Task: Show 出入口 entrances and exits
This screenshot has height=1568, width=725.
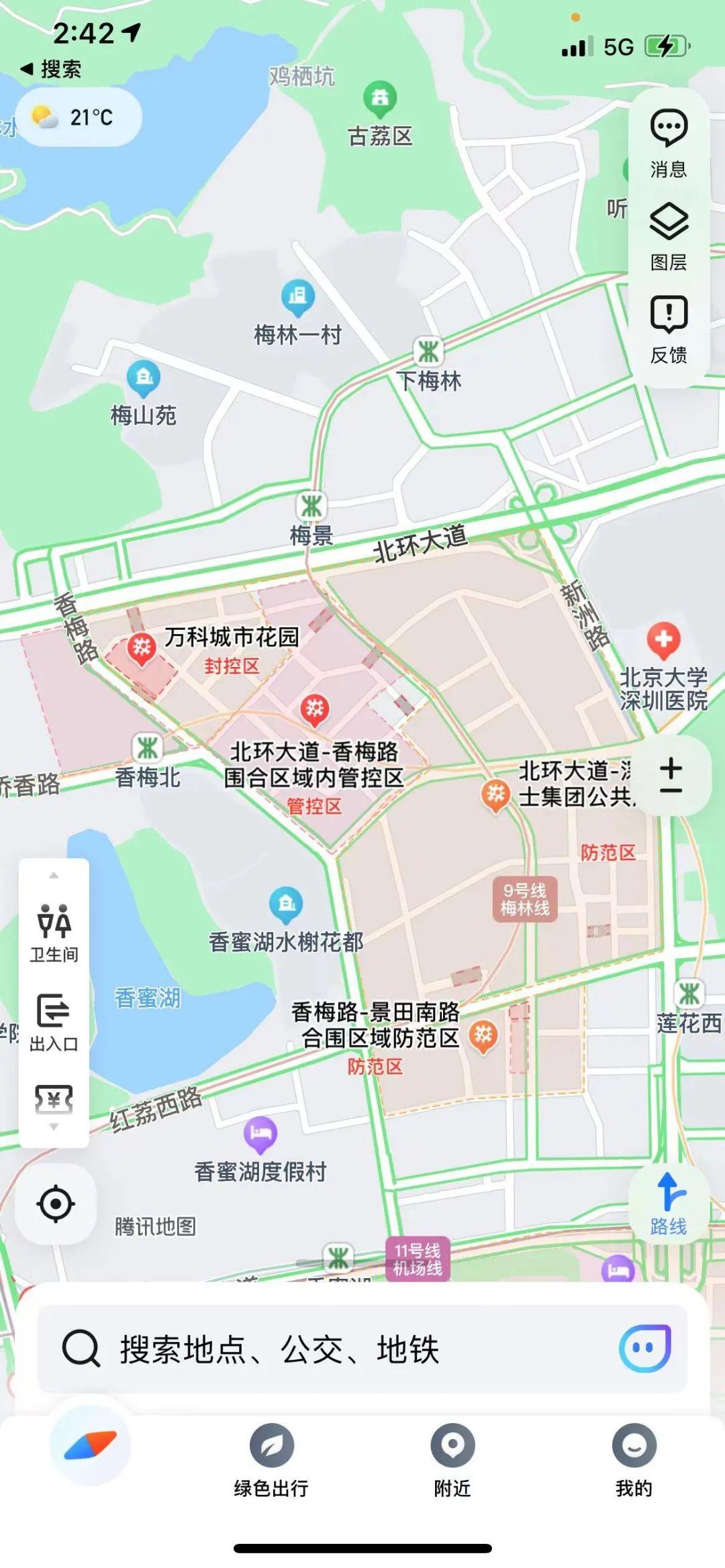Action: 54,1022
